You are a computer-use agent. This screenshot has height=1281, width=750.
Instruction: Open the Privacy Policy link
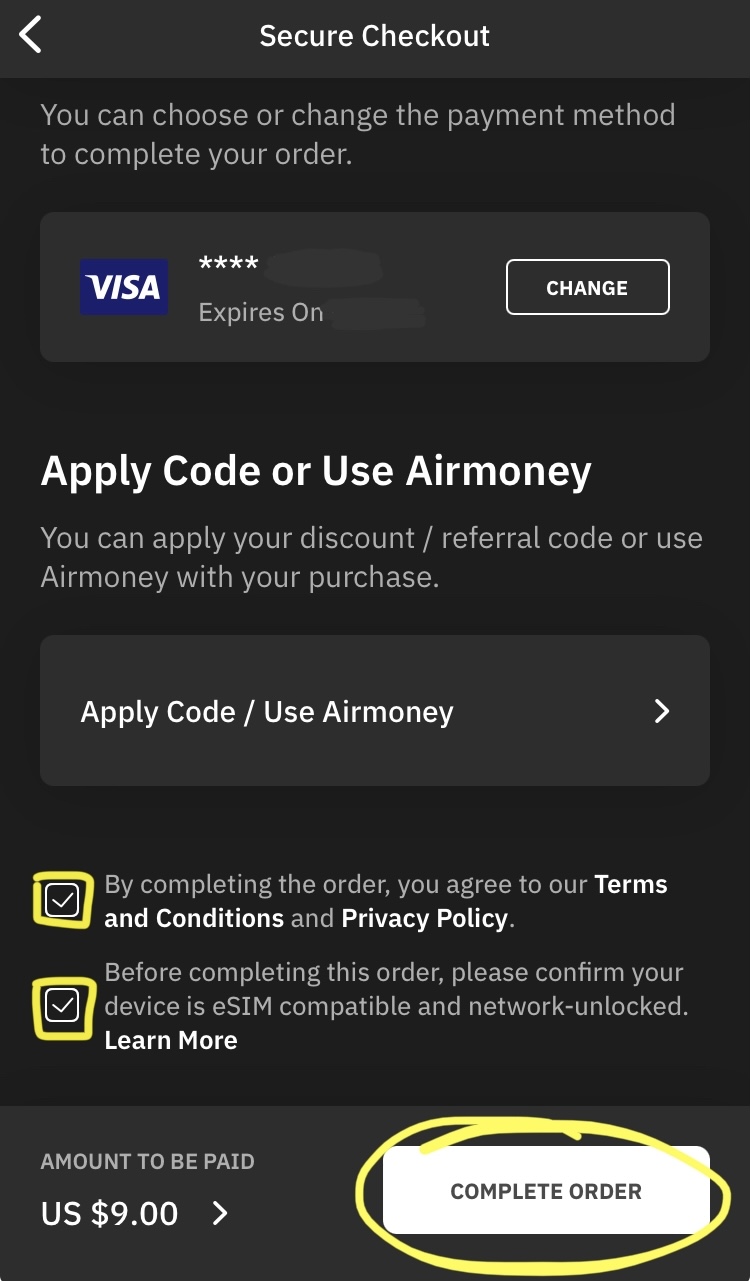pos(425,918)
